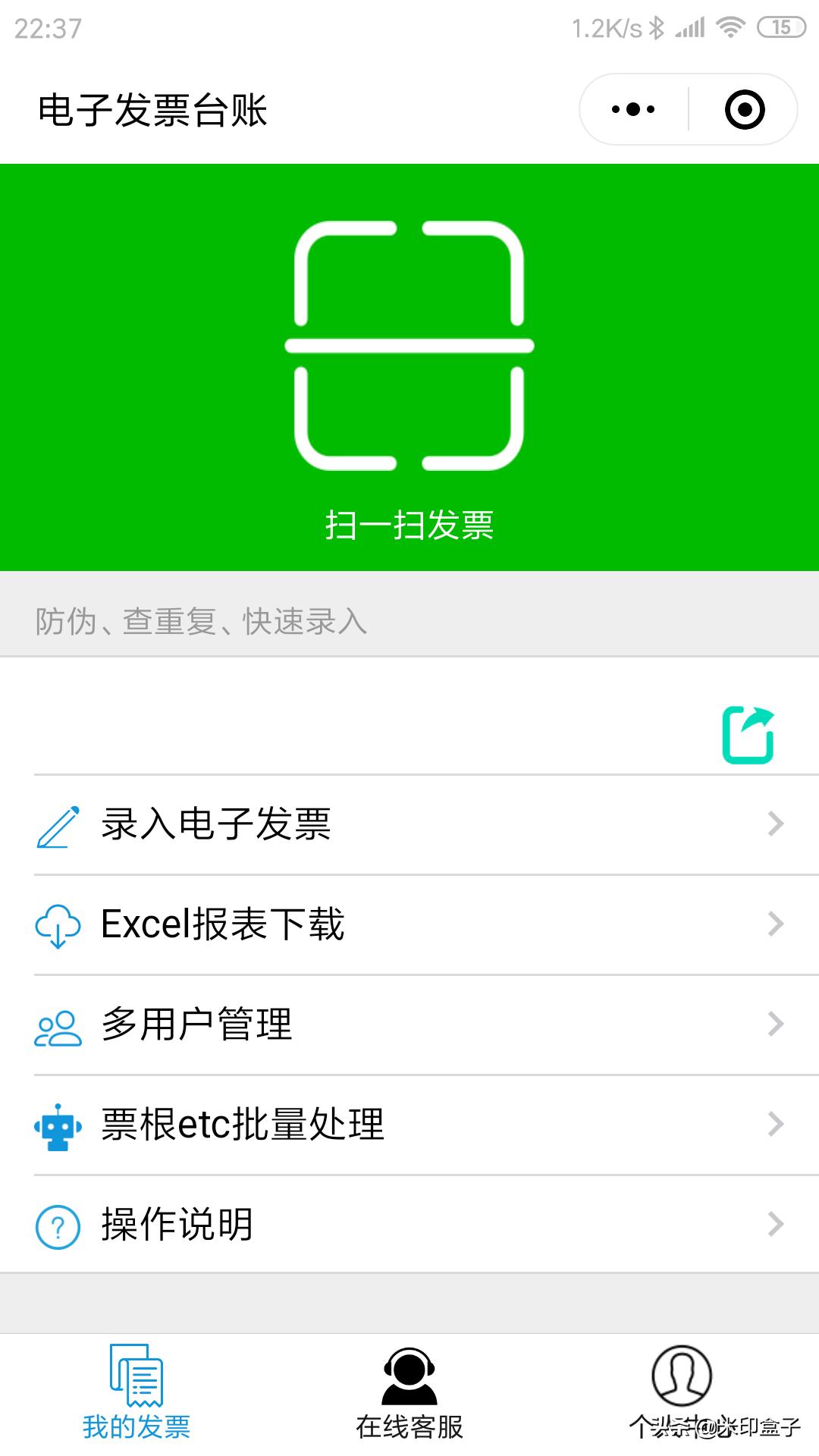This screenshot has width=819, height=1456.
Task: Tap the teal share icon above the list
Action: [x=747, y=732]
